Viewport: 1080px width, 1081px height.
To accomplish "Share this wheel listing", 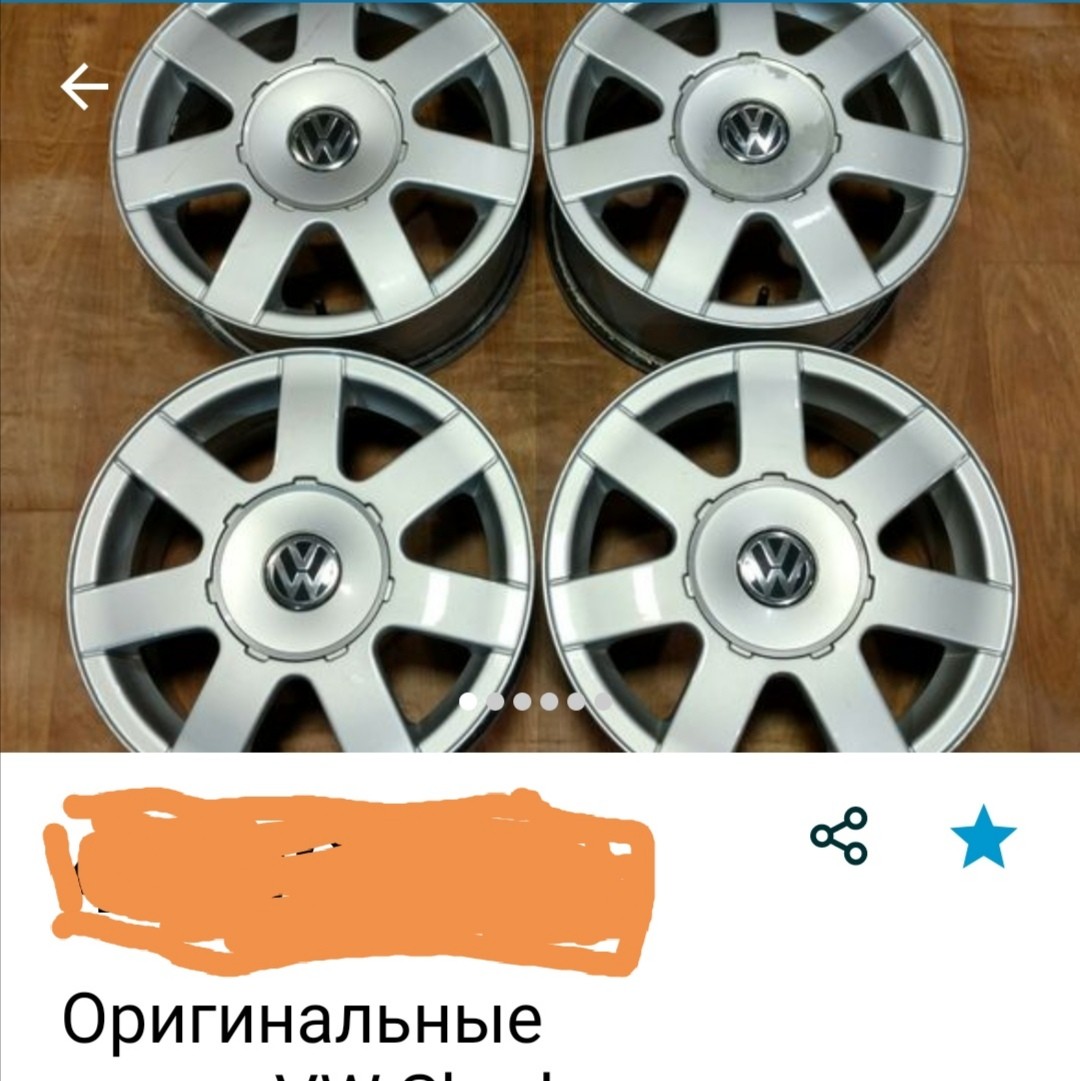I will [x=839, y=836].
